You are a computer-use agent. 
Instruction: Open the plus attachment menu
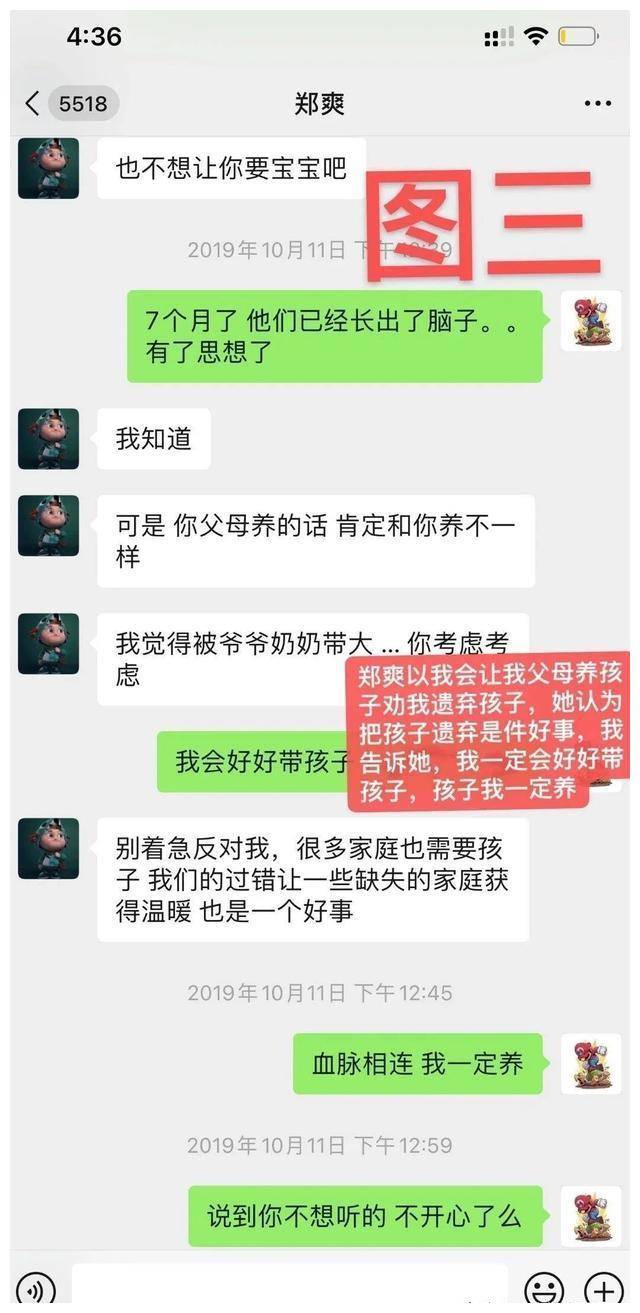pos(604,1290)
